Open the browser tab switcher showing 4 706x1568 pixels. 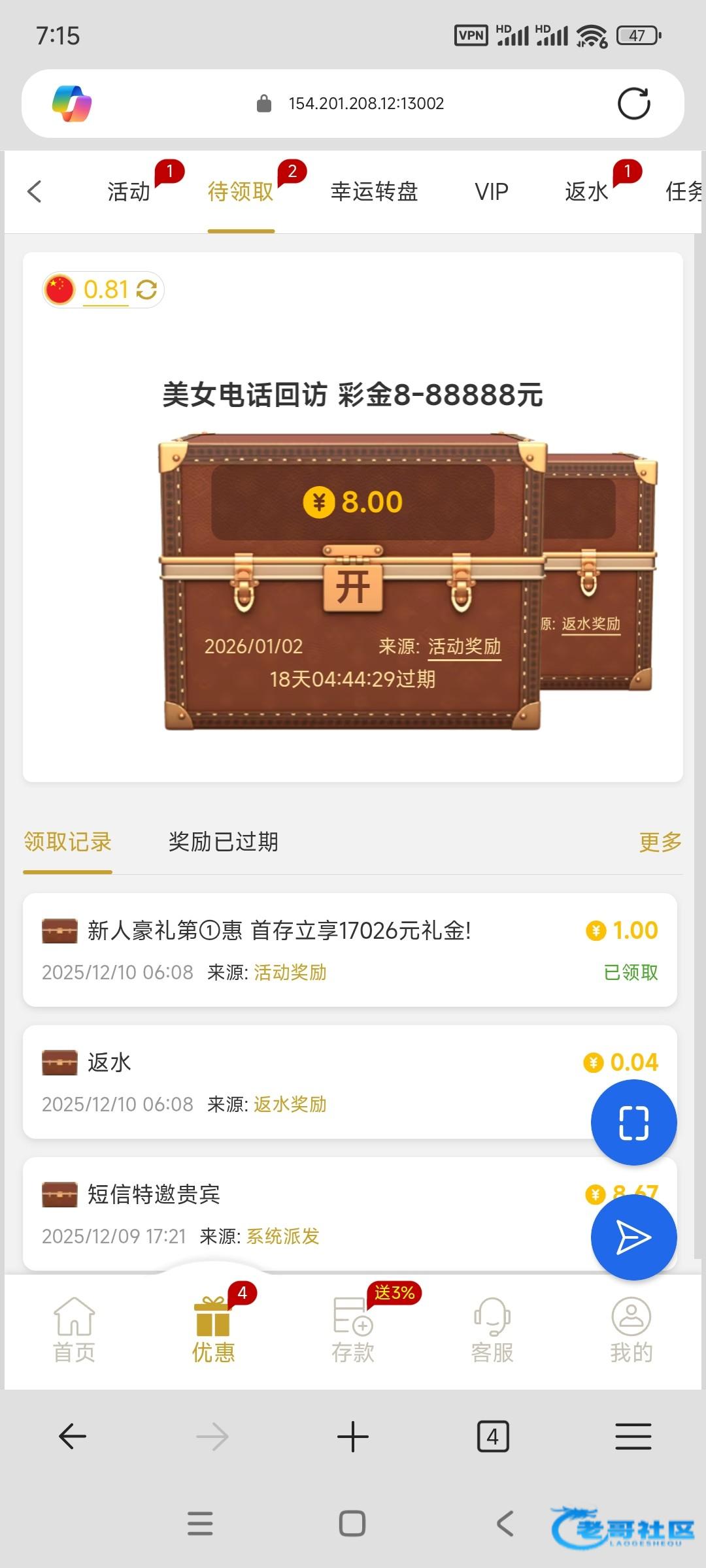coord(492,1437)
